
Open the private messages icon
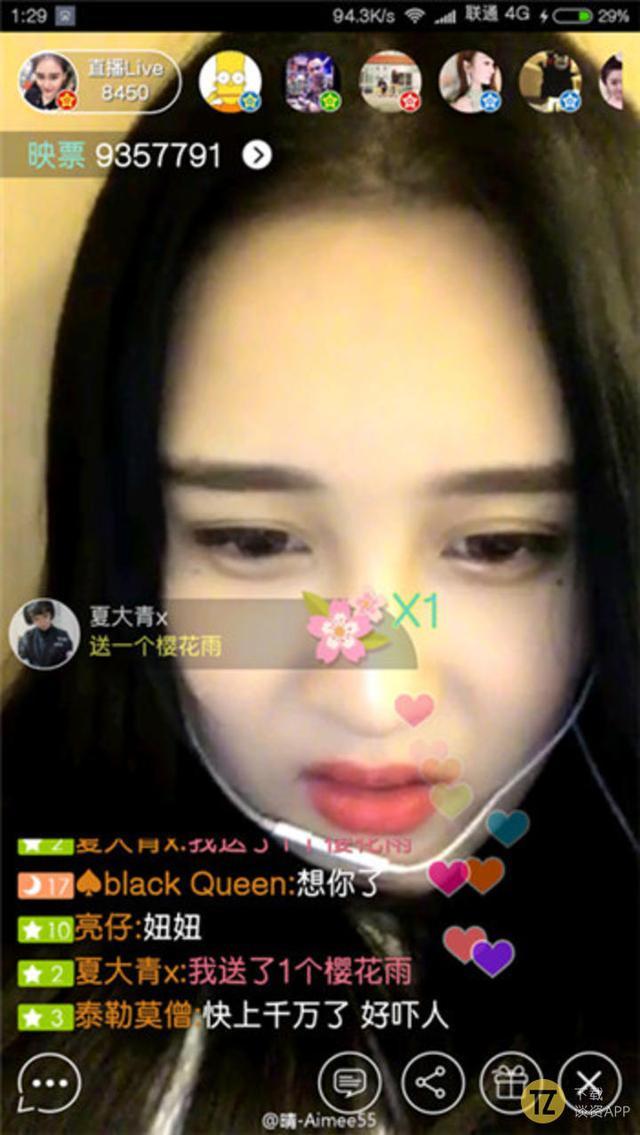(x=350, y=1083)
